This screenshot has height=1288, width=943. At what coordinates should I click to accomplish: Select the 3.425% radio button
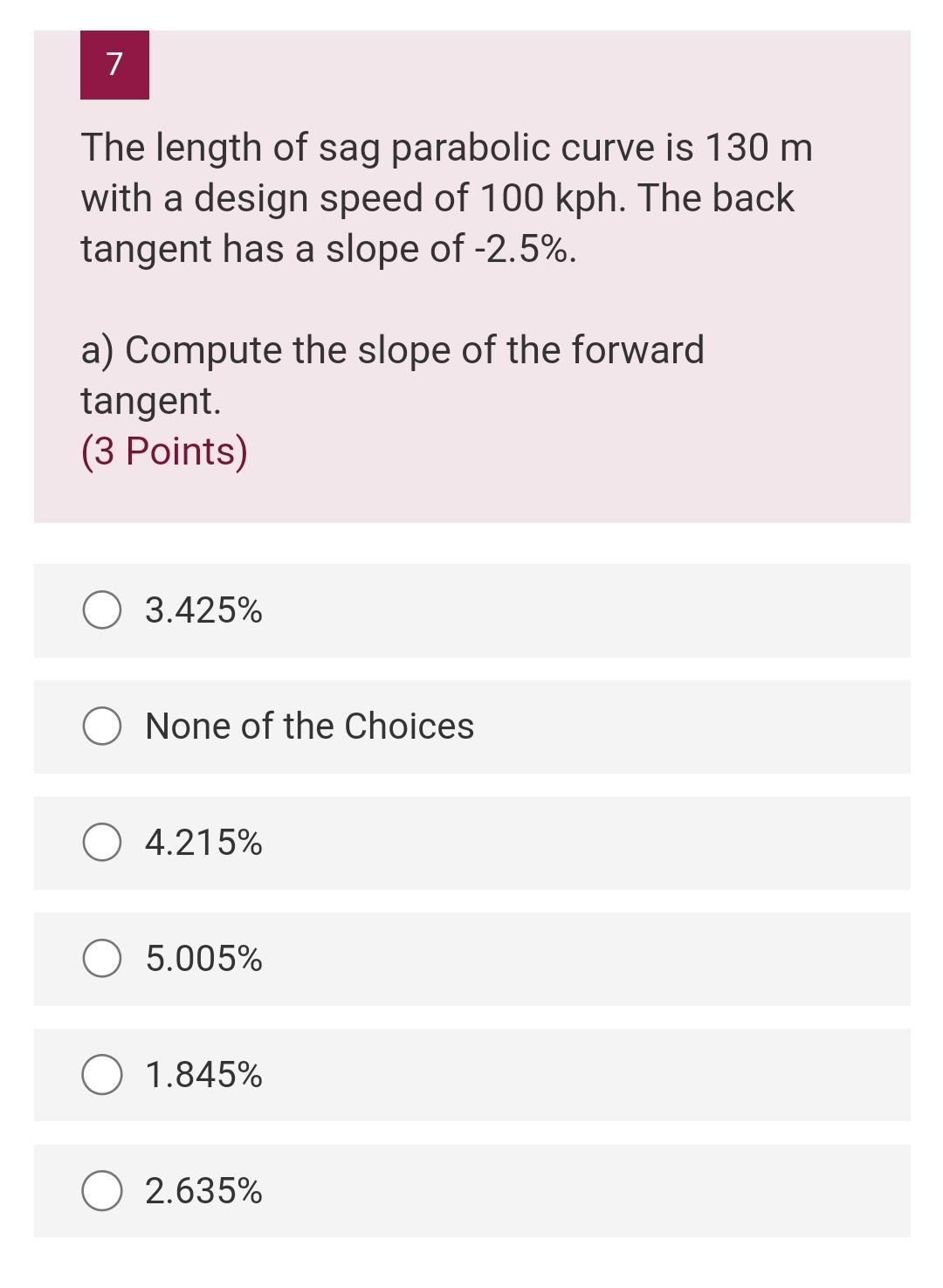tap(102, 611)
